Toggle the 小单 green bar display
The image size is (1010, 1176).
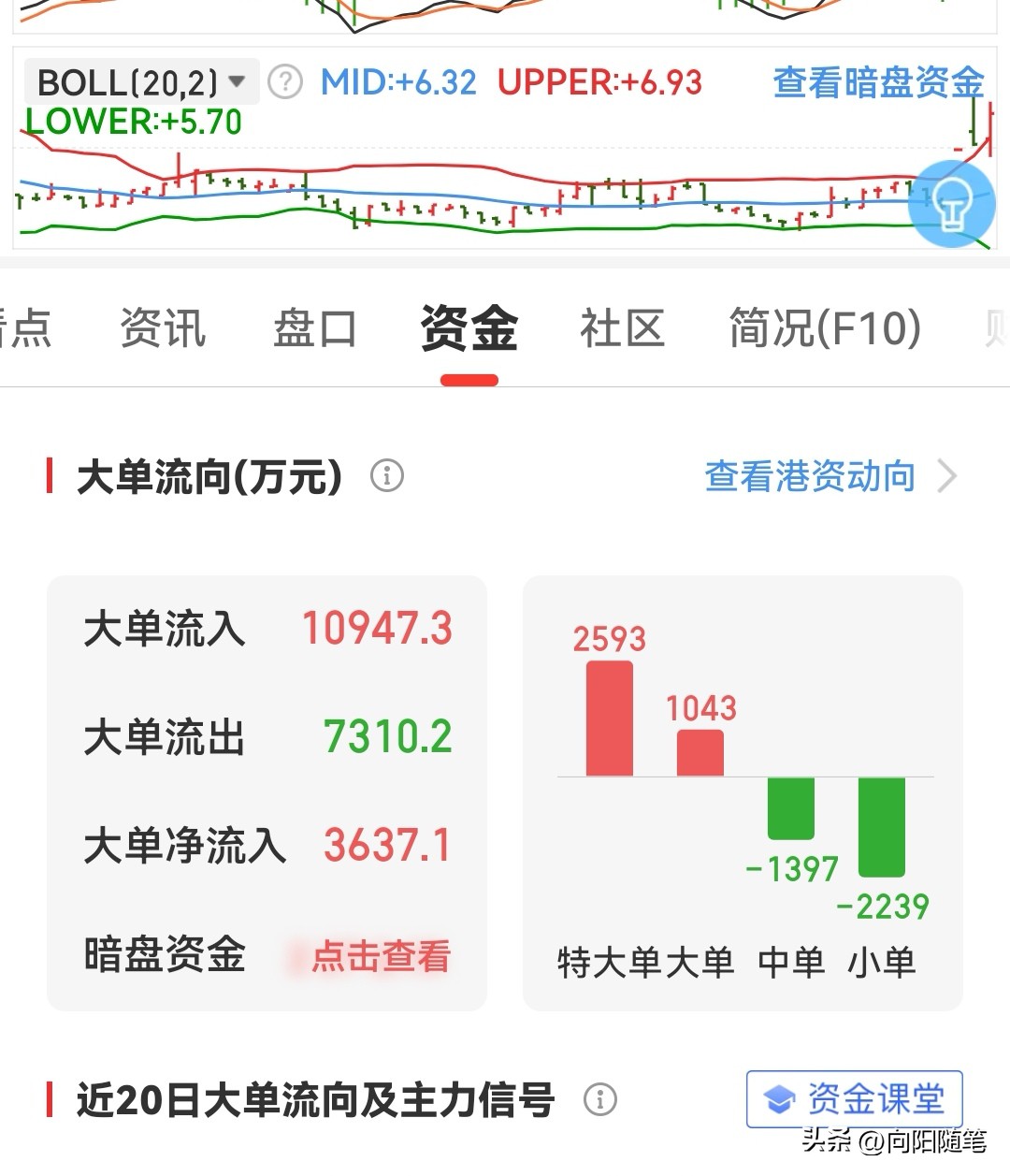[883, 828]
